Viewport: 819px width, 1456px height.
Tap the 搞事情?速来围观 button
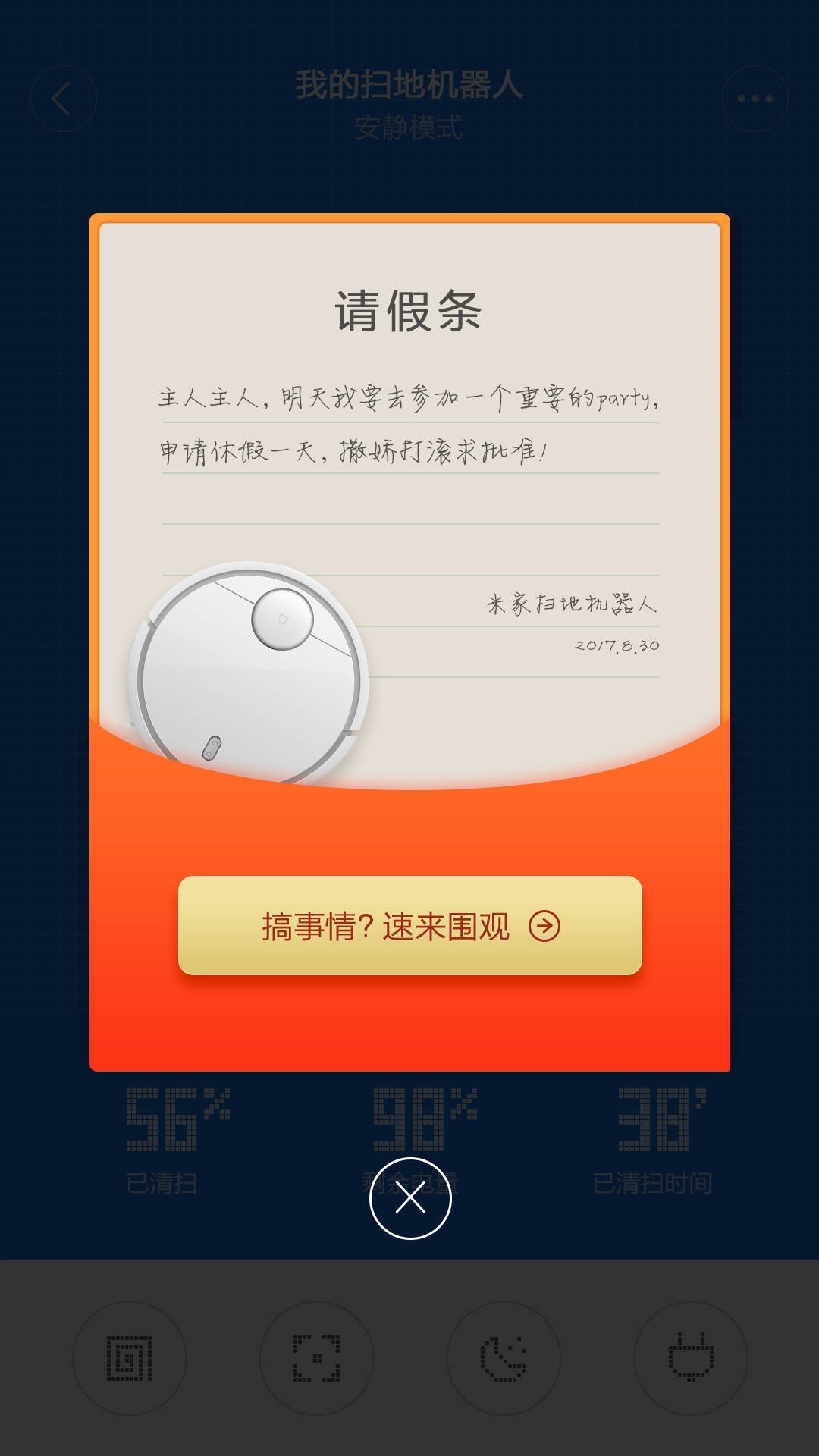409,925
